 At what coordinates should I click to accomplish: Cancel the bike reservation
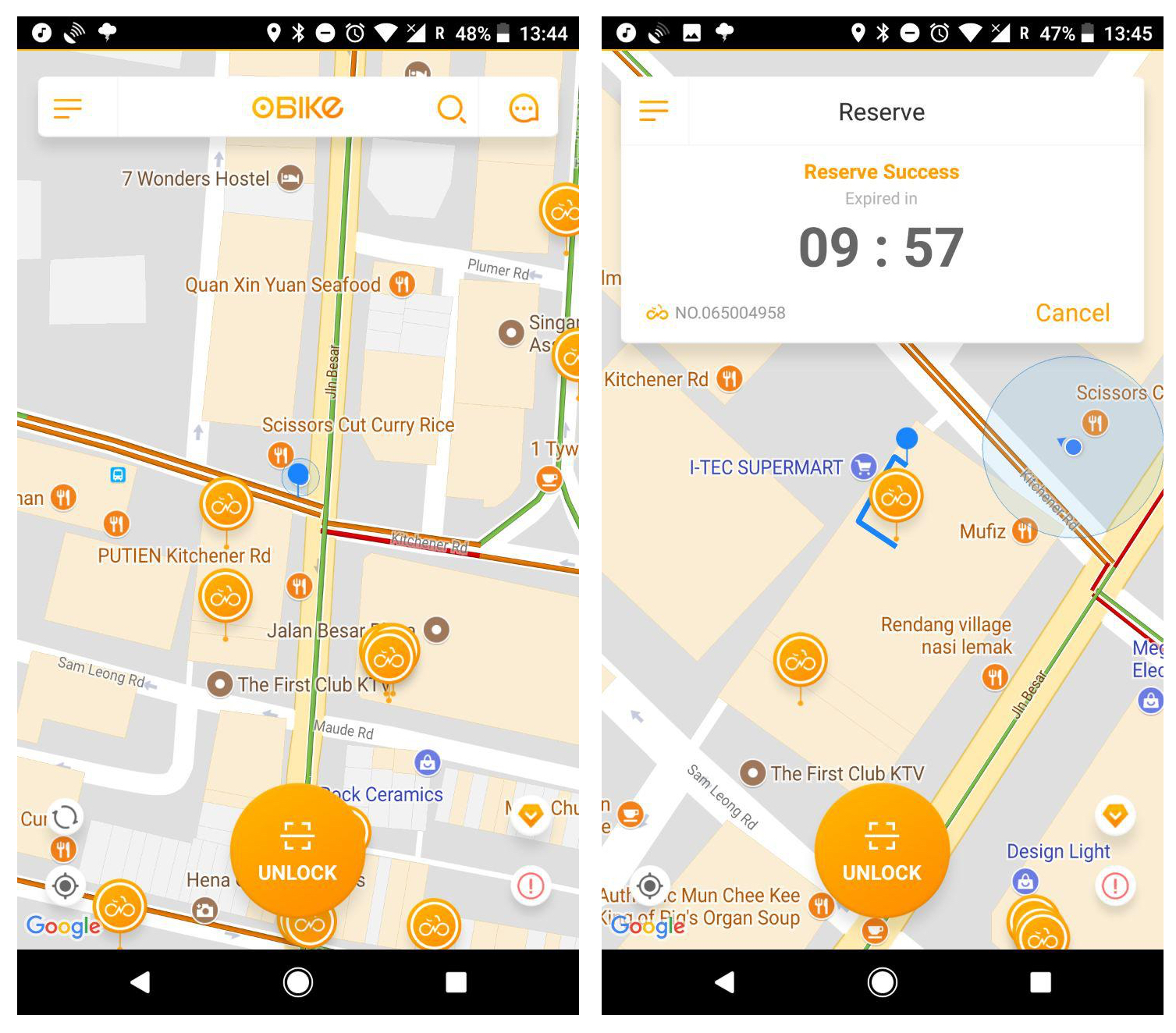point(1071,313)
